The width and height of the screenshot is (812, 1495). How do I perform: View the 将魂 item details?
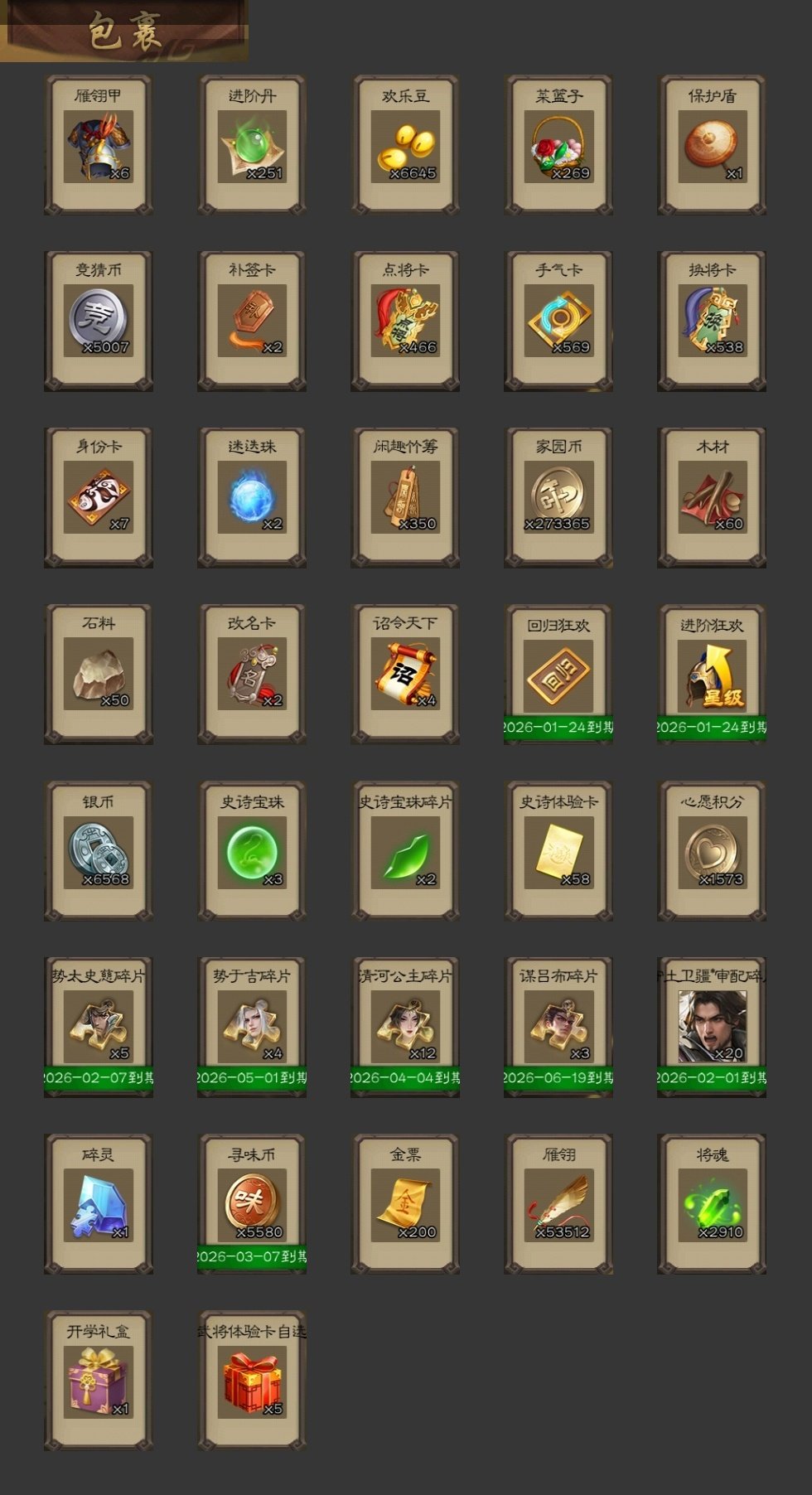[x=712, y=1204]
